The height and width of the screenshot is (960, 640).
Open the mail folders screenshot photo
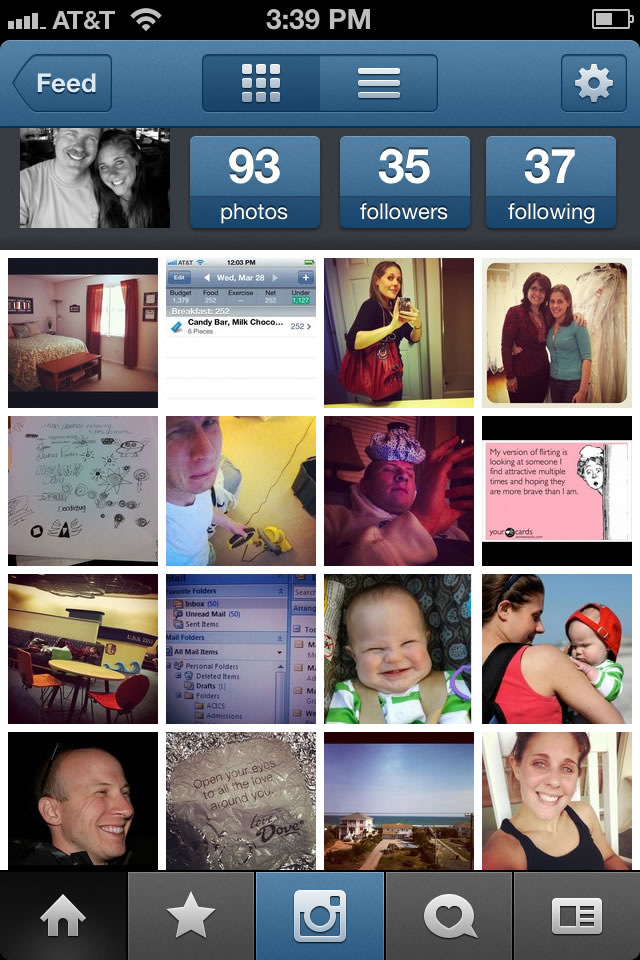[241, 649]
